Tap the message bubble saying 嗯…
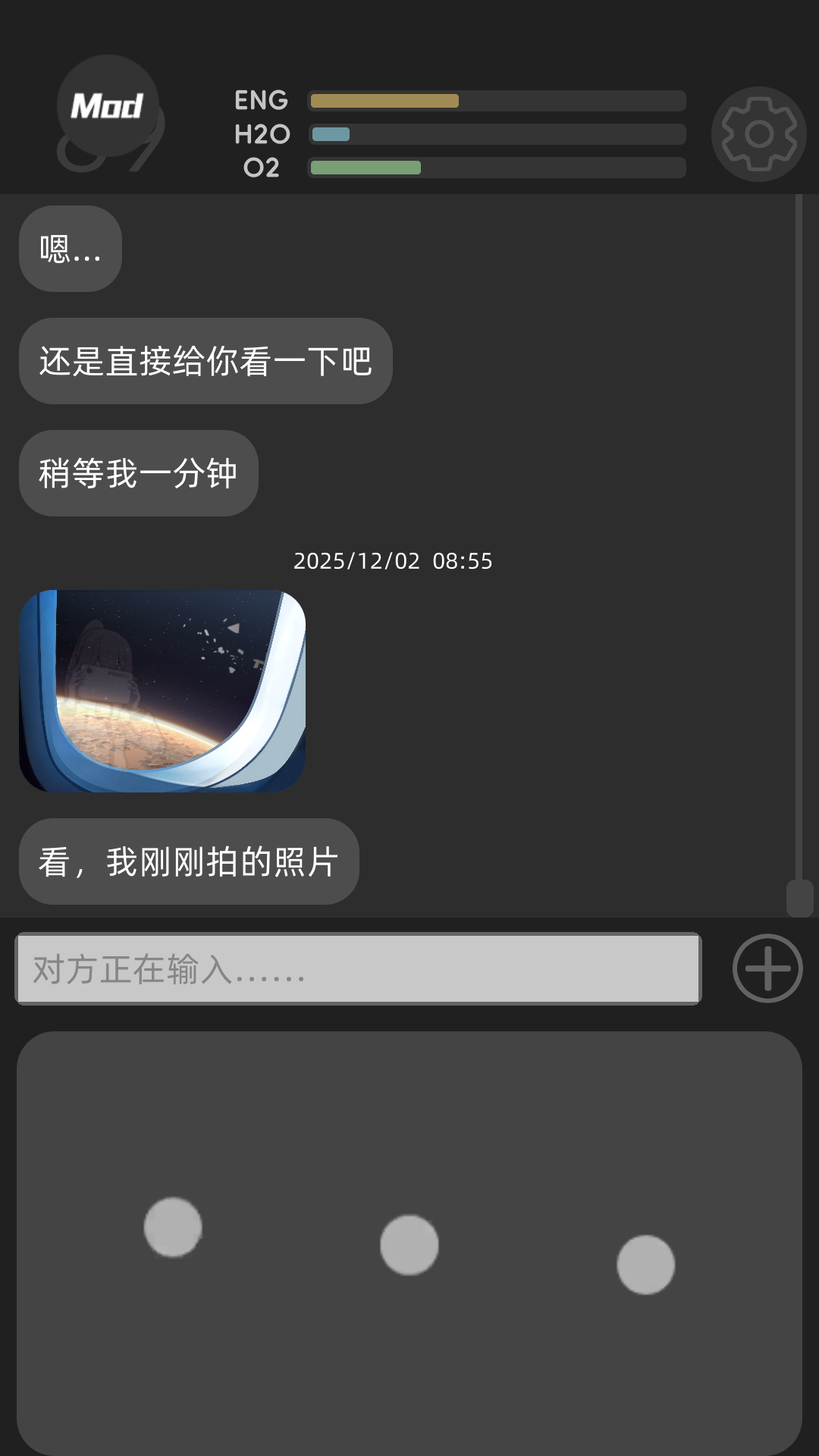819x1456 pixels. (69, 249)
